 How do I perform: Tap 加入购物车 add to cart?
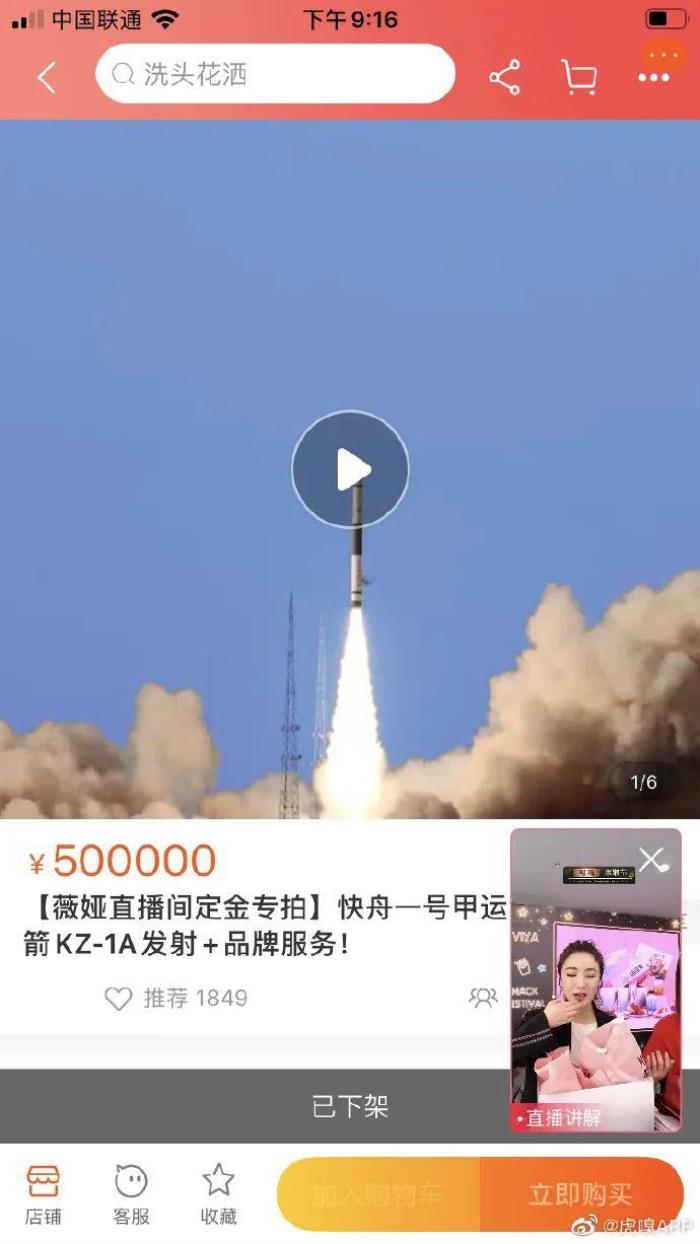click(x=378, y=1194)
